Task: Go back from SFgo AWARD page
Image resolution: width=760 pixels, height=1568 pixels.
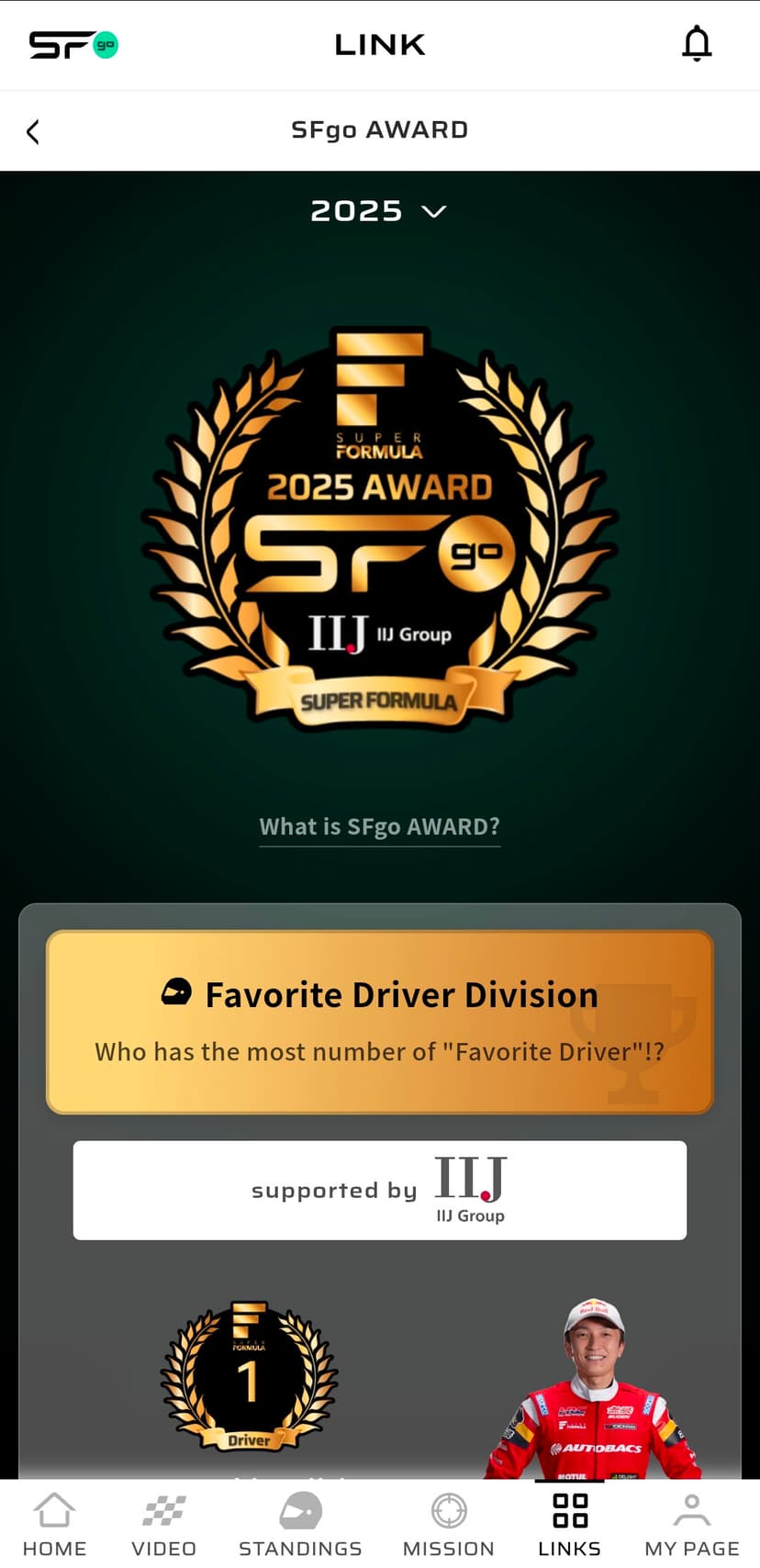Action: pos(33,131)
